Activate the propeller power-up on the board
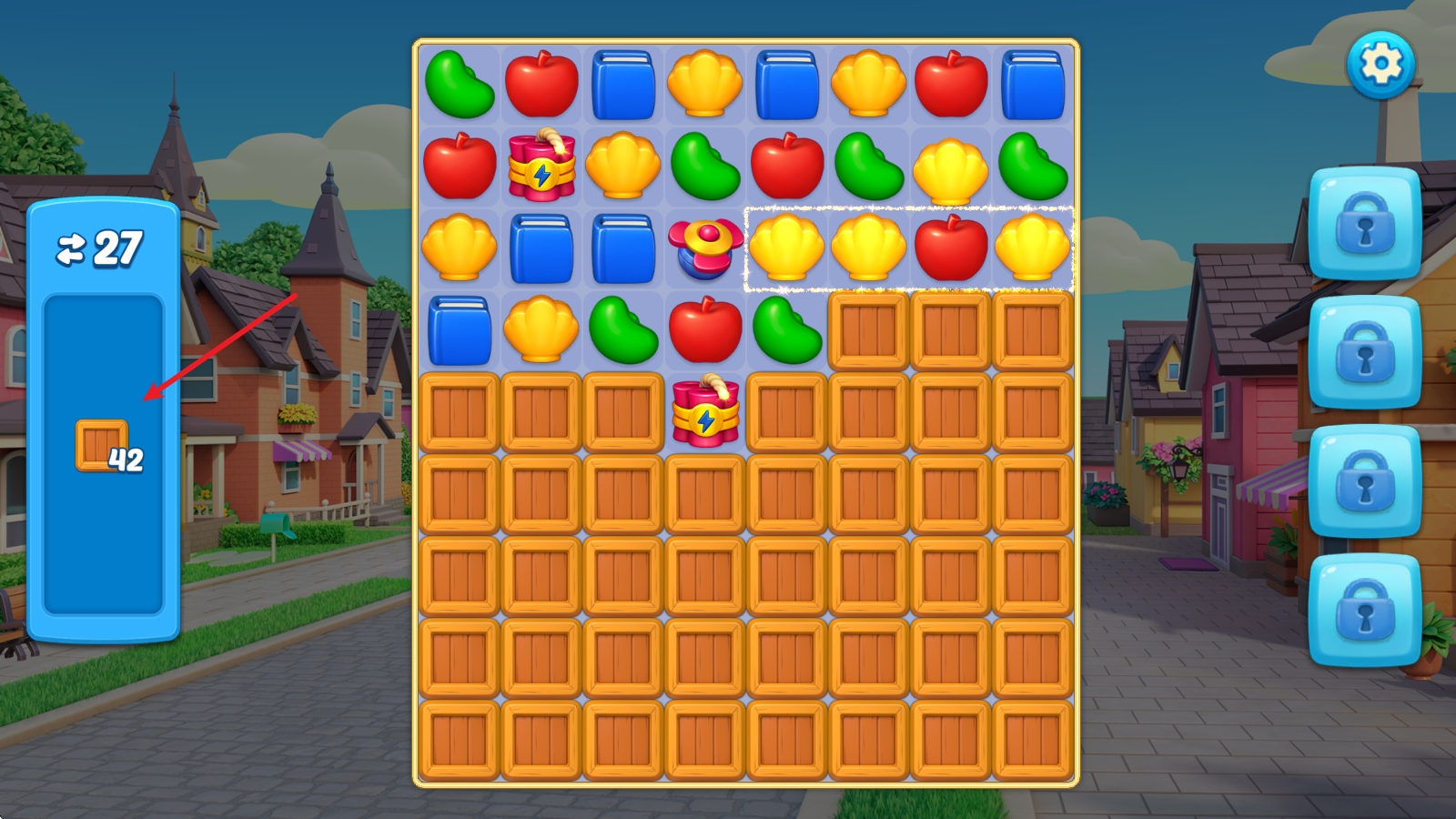This screenshot has width=1456, height=819. click(705, 248)
